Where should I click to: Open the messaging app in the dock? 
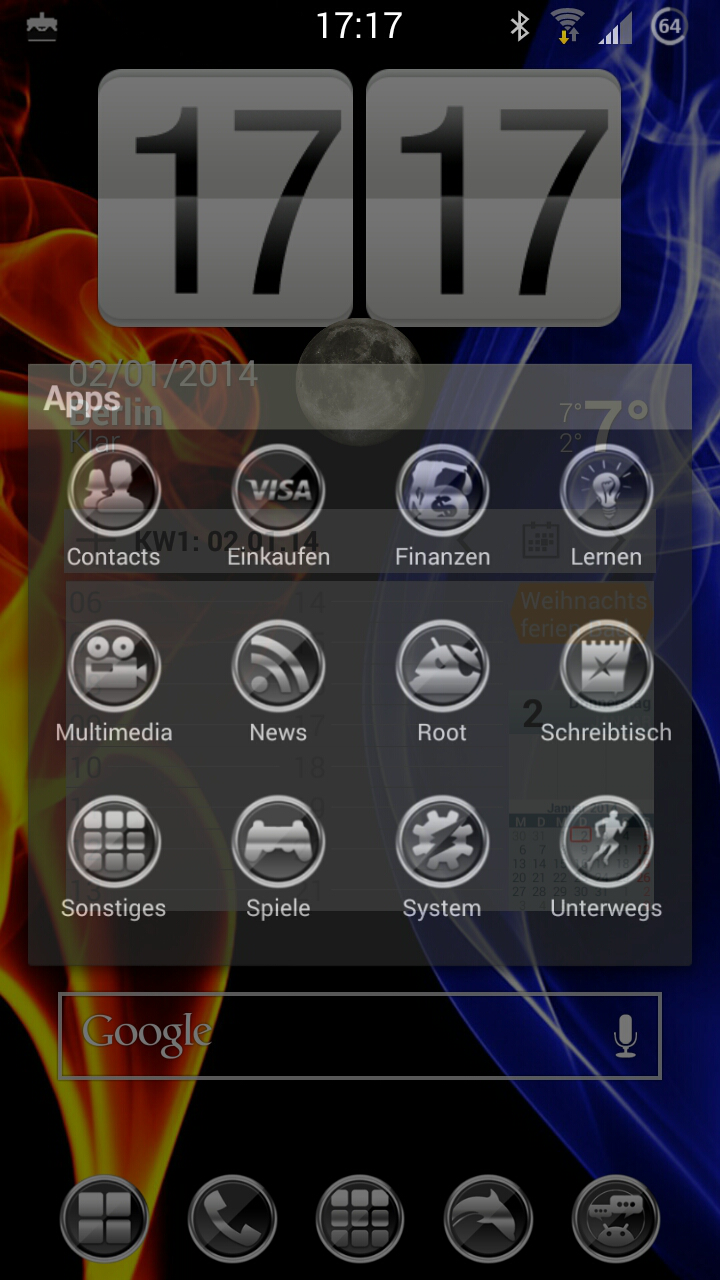[616, 1219]
